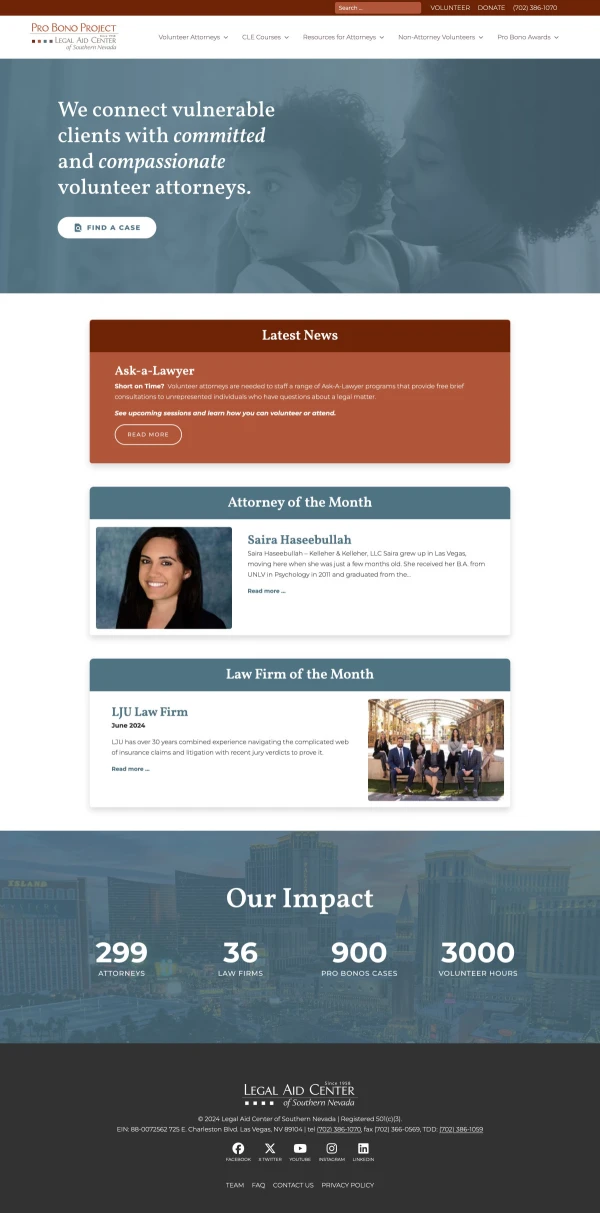600x1213 pixels.
Task: Open the LinkedIn icon
Action: pos(363,1149)
